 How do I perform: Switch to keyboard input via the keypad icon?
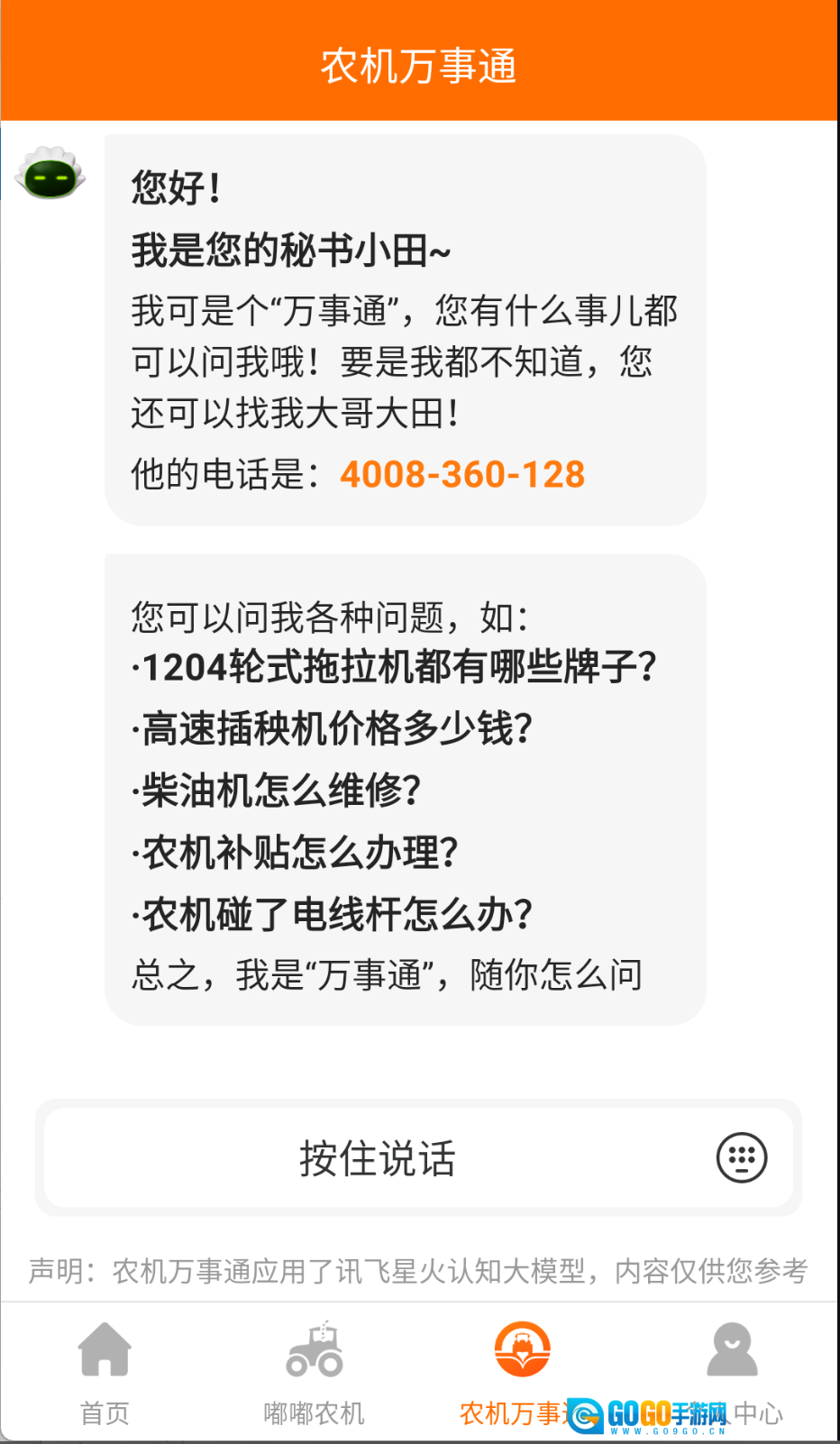[741, 1158]
